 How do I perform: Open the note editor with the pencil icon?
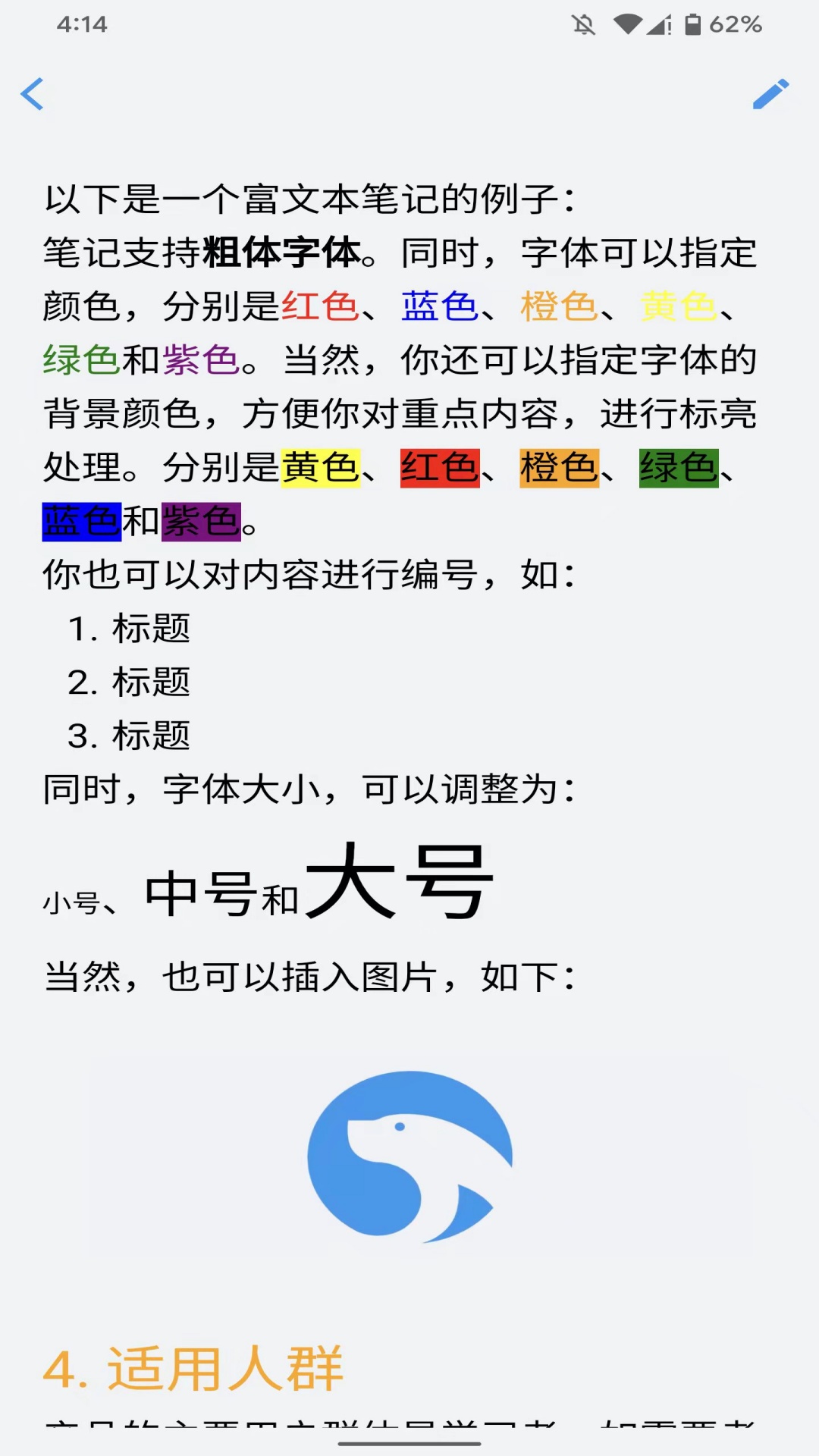(771, 95)
